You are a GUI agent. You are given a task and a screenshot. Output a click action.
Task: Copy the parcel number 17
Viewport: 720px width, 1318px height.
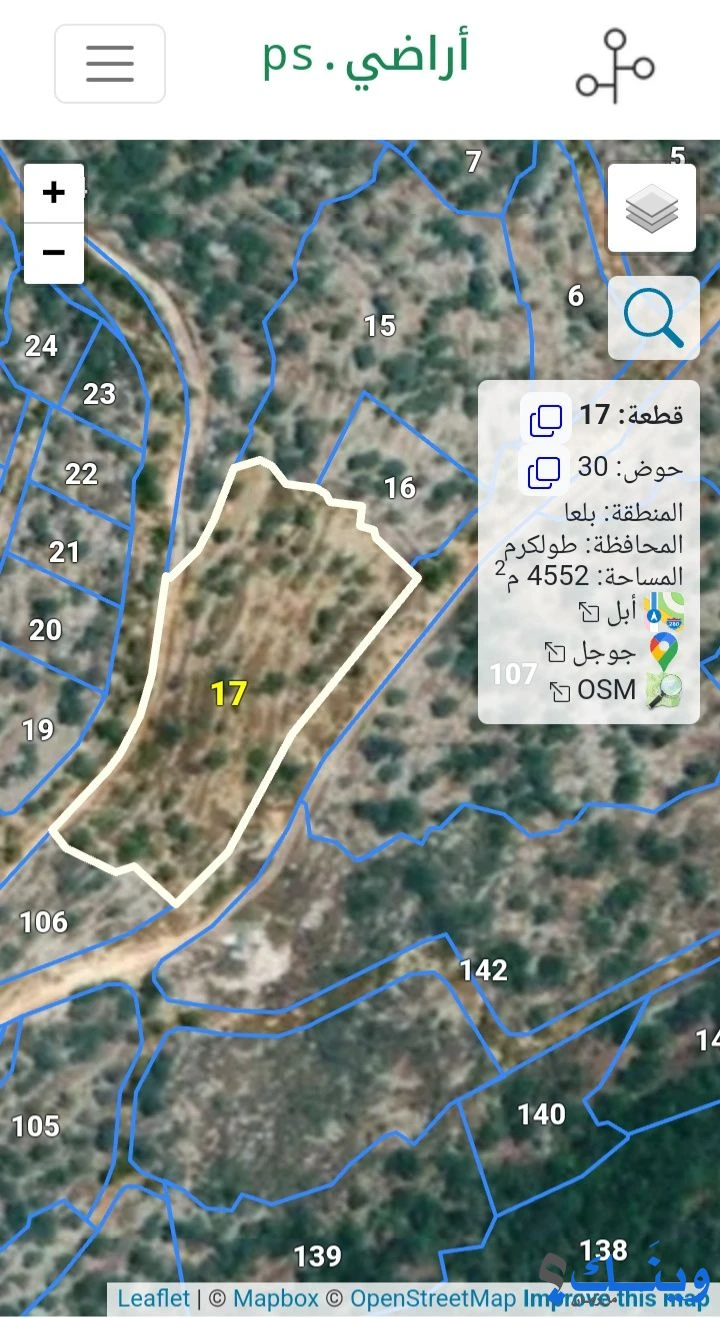tap(546, 417)
